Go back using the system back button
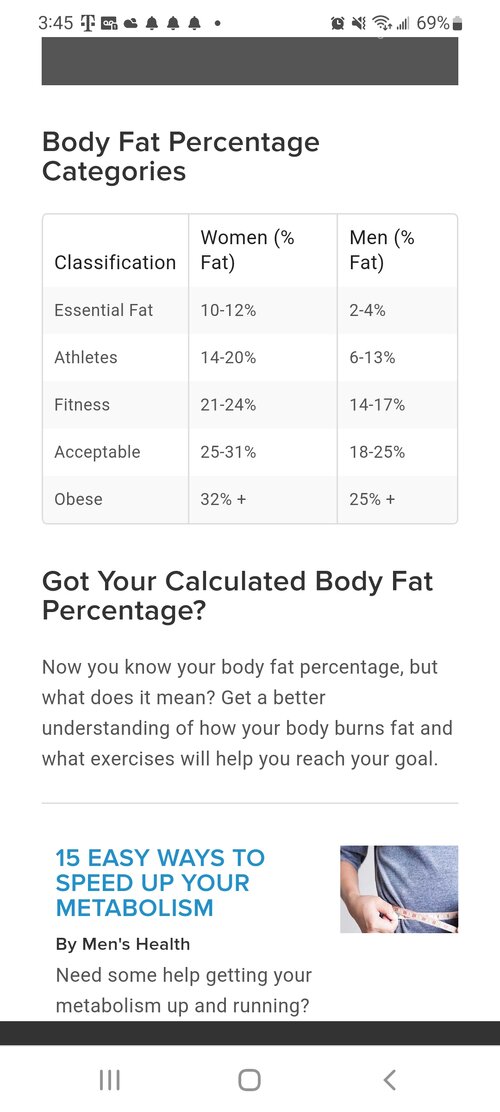The image size is (500, 1112). [389, 1079]
